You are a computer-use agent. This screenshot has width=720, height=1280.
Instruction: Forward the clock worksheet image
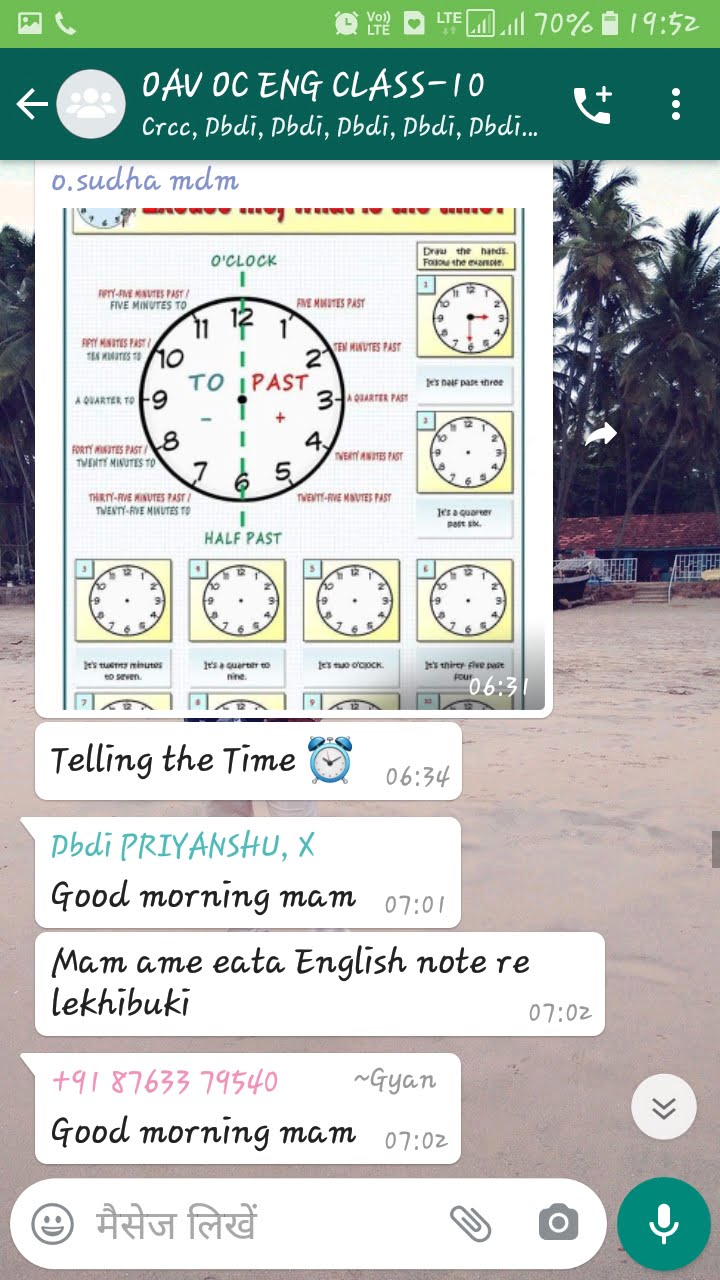[600, 434]
